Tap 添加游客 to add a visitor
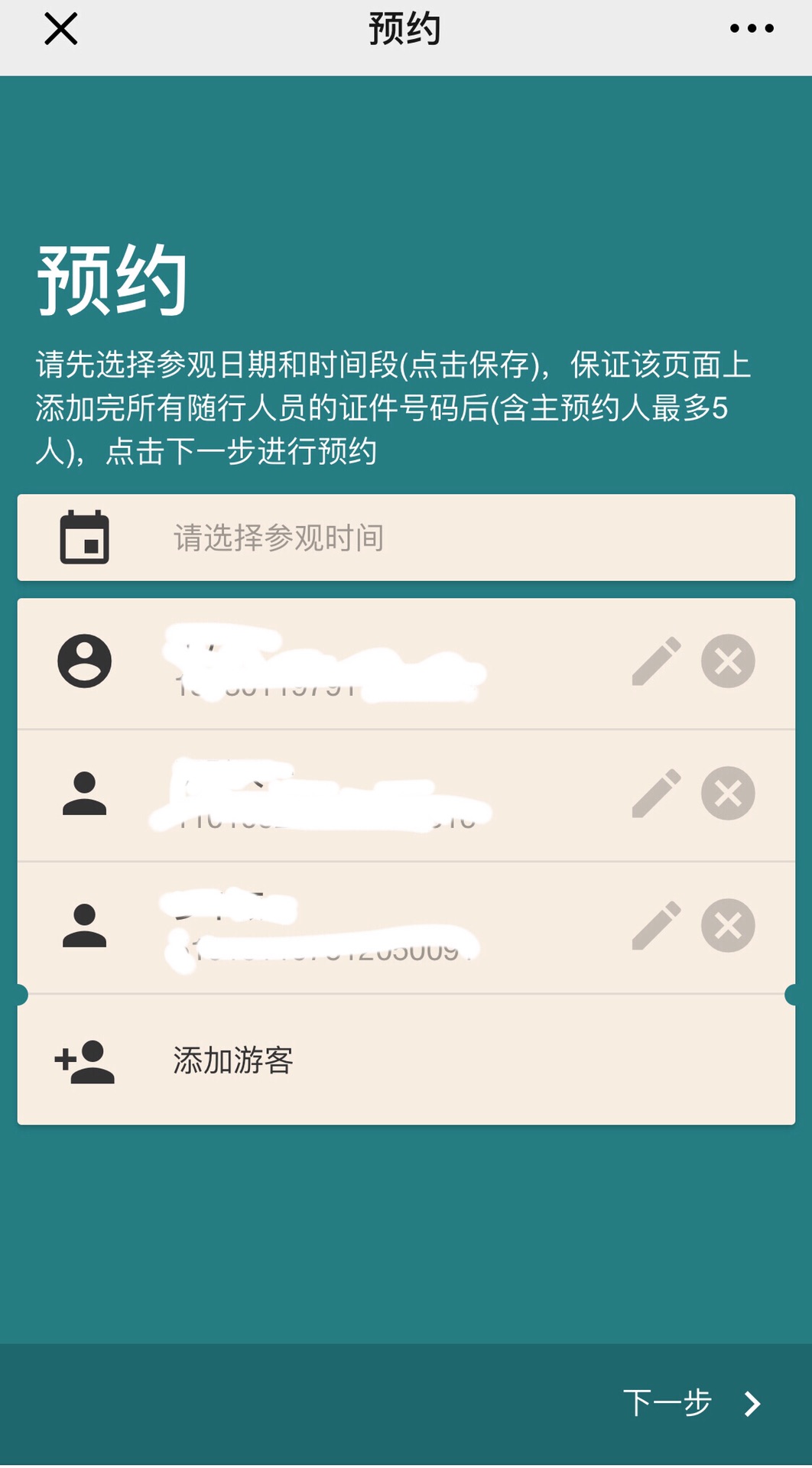812x1468 pixels. point(233,1060)
